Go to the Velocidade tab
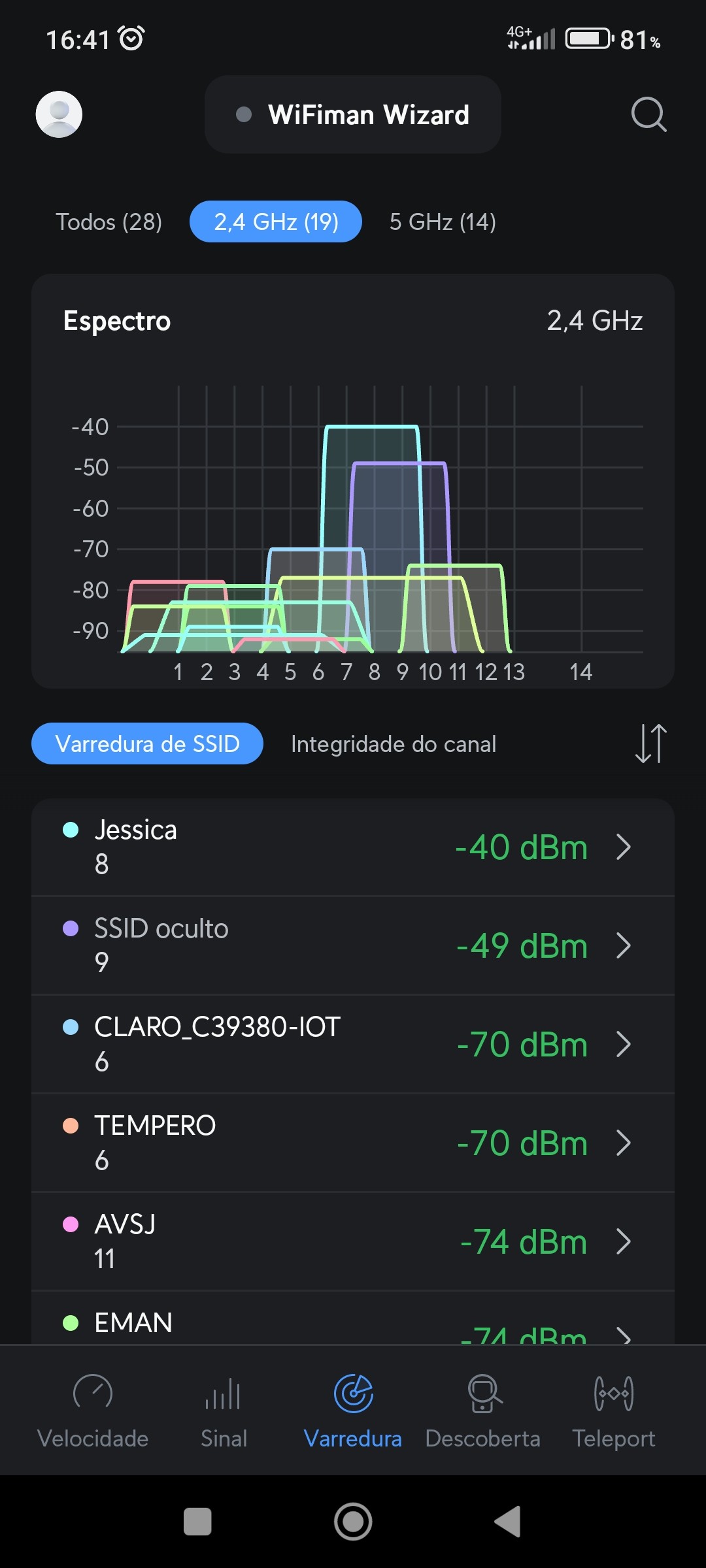 [x=93, y=1411]
